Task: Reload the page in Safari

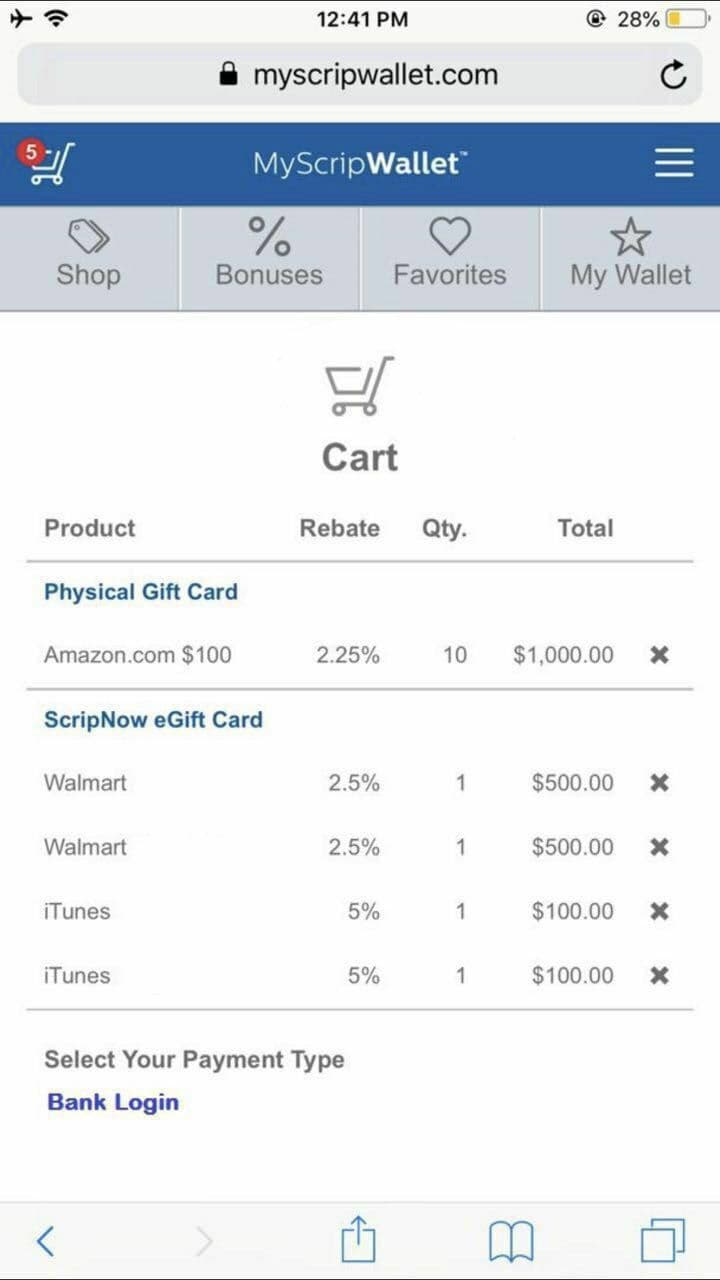Action: pos(674,75)
